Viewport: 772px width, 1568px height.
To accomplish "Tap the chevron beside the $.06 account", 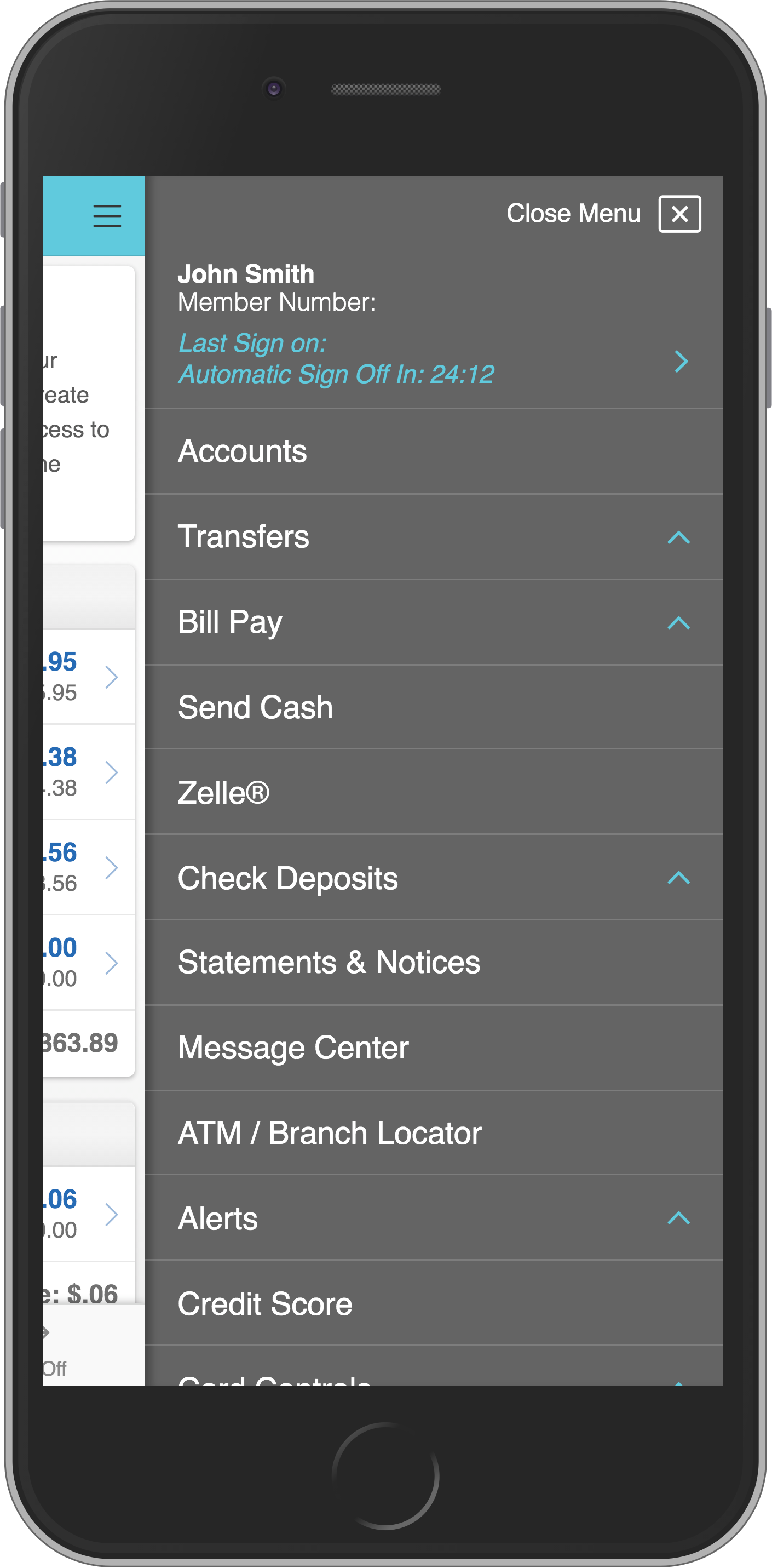I will point(112,1215).
